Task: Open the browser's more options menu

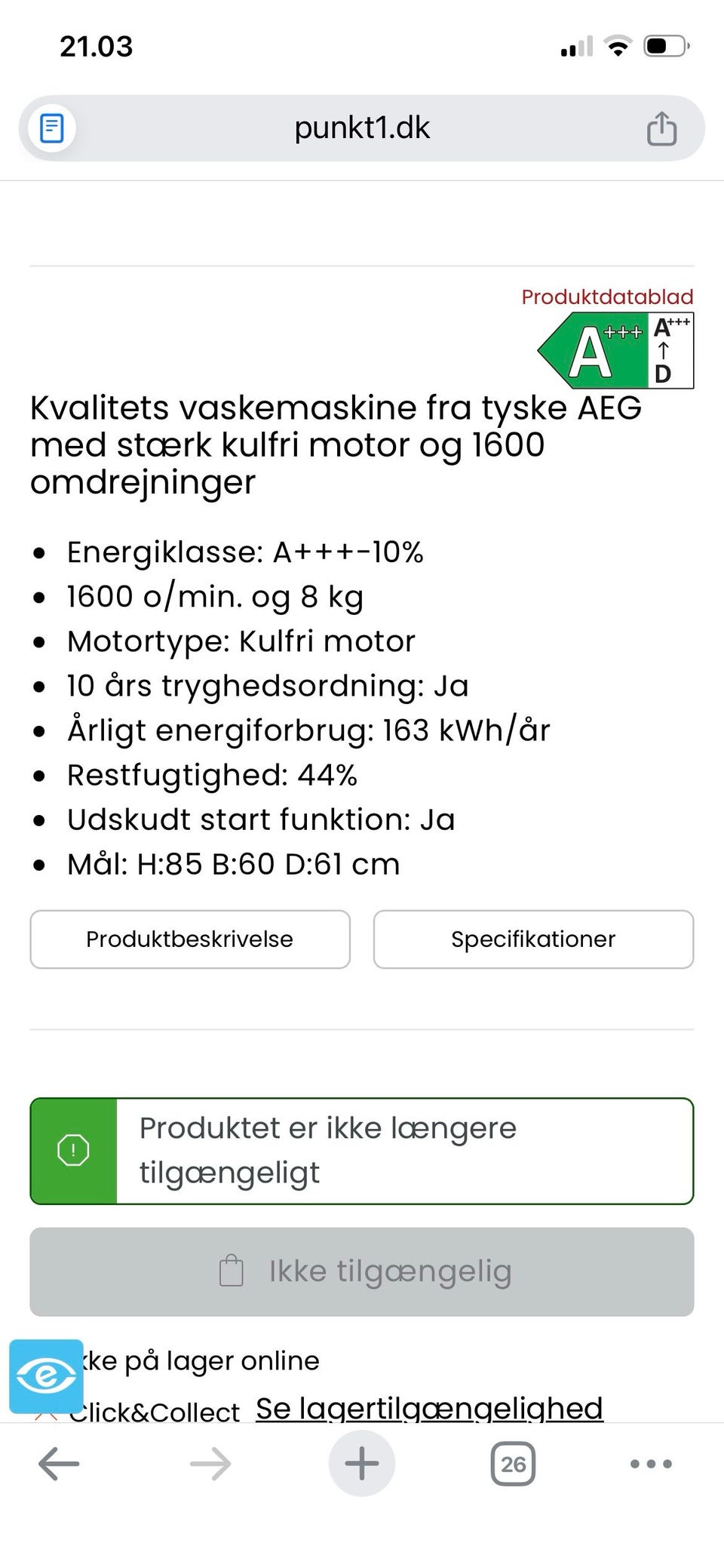Action: tap(650, 1464)
